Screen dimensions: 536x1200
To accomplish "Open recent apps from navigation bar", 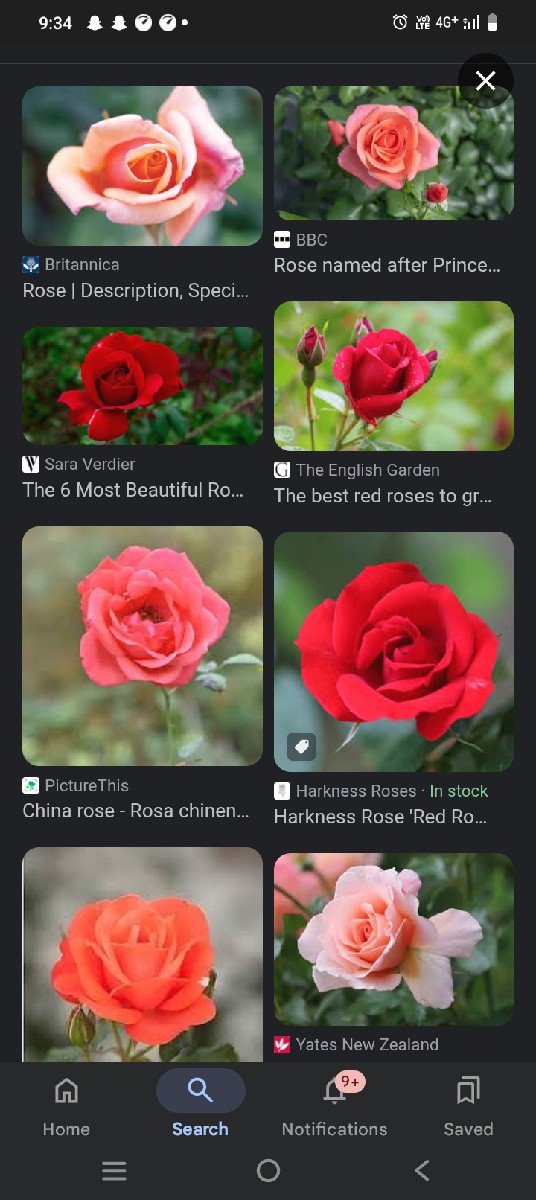I will point(115,1171).
